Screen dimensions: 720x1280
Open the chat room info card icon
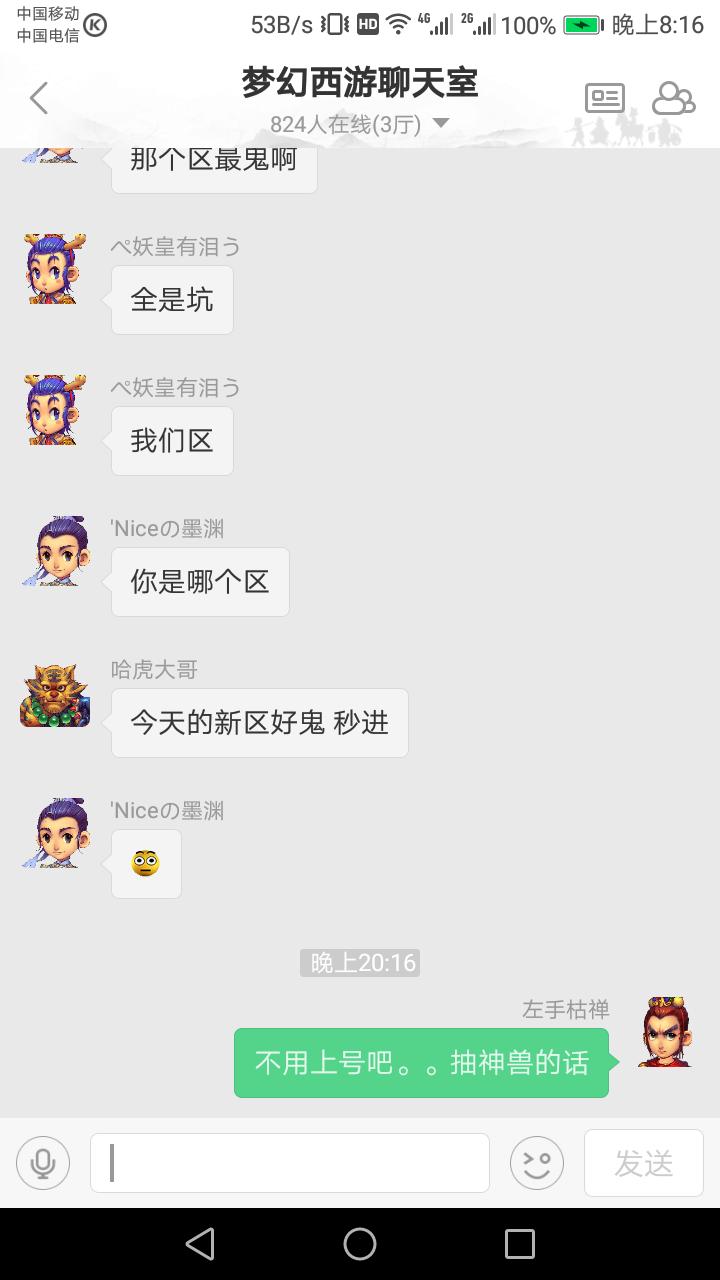pyautogui.click(x=604, y=99)
